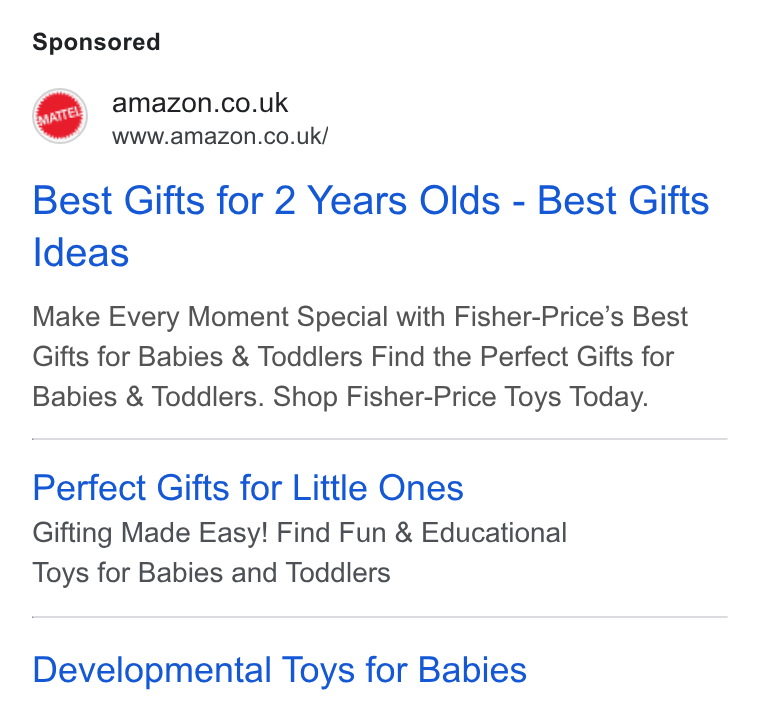The height and width of the screenshot is (722, 760).
Task: Open the Developmental Toys for Babies sitelink
Action: (x=280, y=670)
